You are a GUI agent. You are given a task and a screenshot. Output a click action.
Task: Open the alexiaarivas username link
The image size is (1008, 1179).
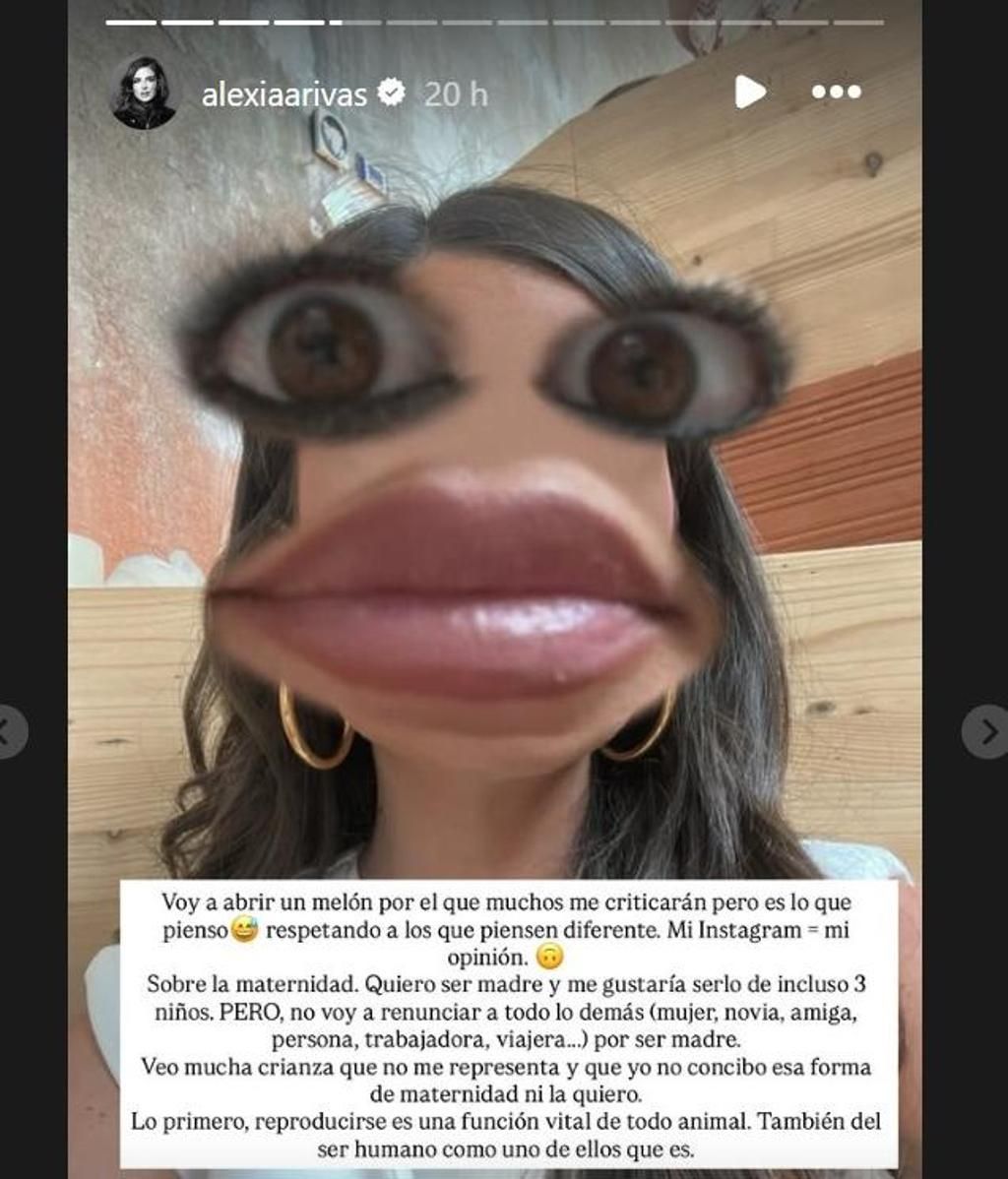click(x=283, y=94)
